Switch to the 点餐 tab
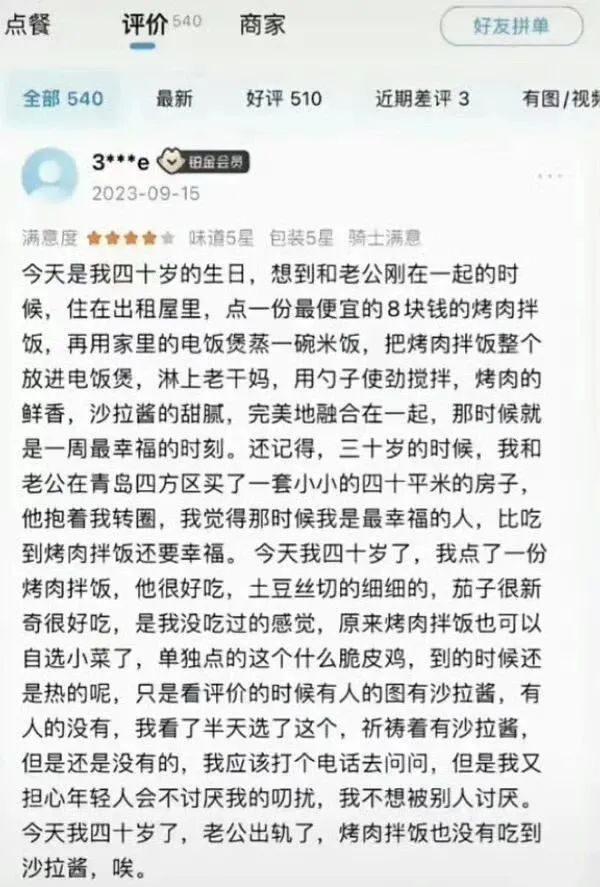 [x=27, y=26]
